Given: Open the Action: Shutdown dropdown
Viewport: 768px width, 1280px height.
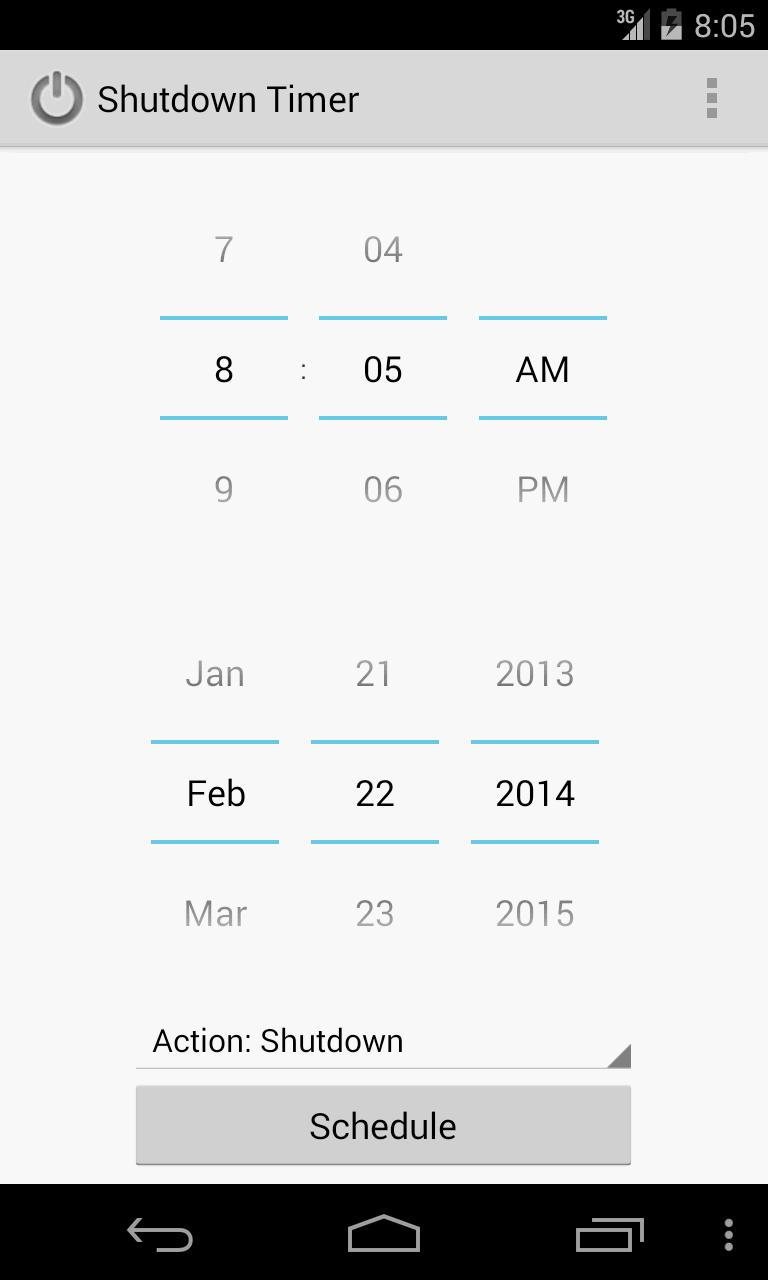Looking at the screenshot, I should coord(383,1041).
